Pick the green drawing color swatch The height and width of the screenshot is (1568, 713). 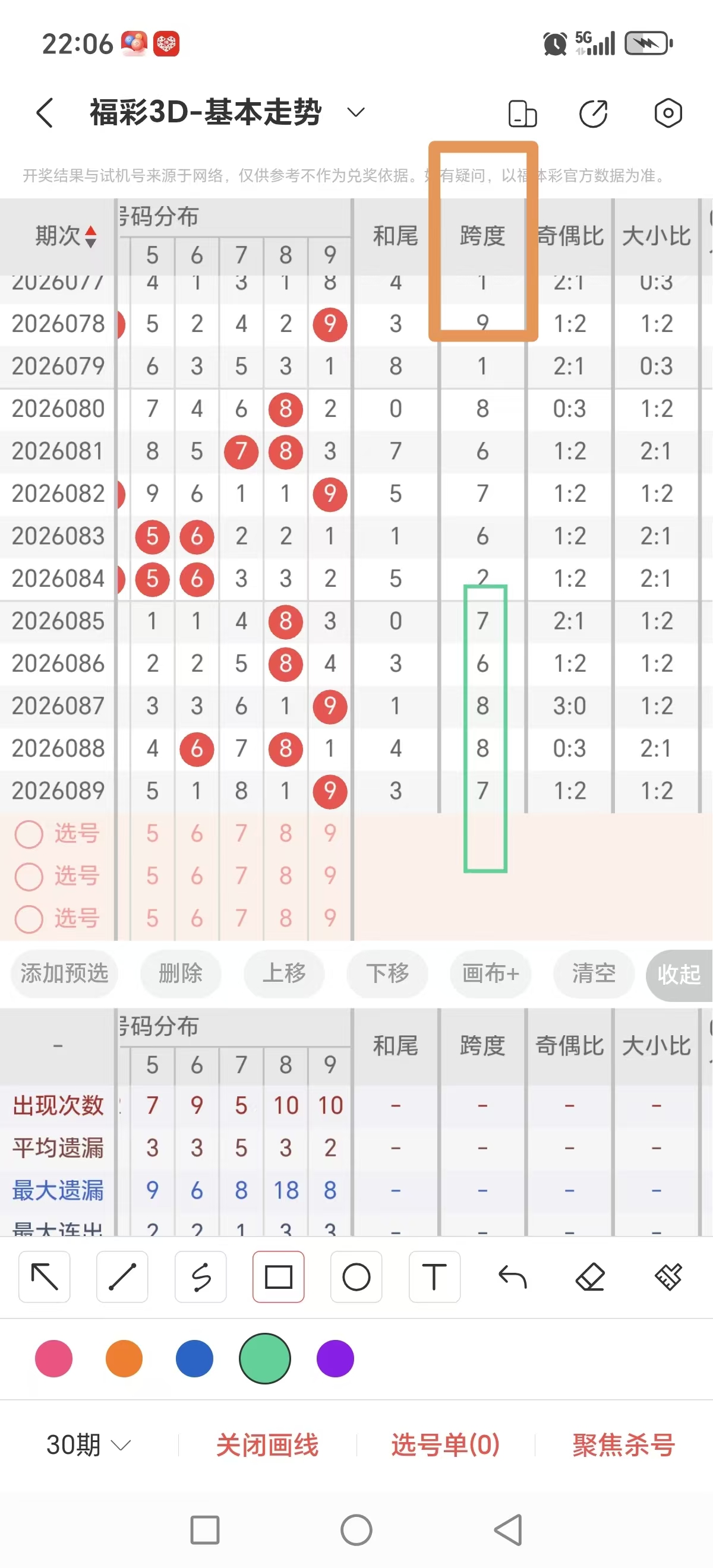[x=264, y=1358]
